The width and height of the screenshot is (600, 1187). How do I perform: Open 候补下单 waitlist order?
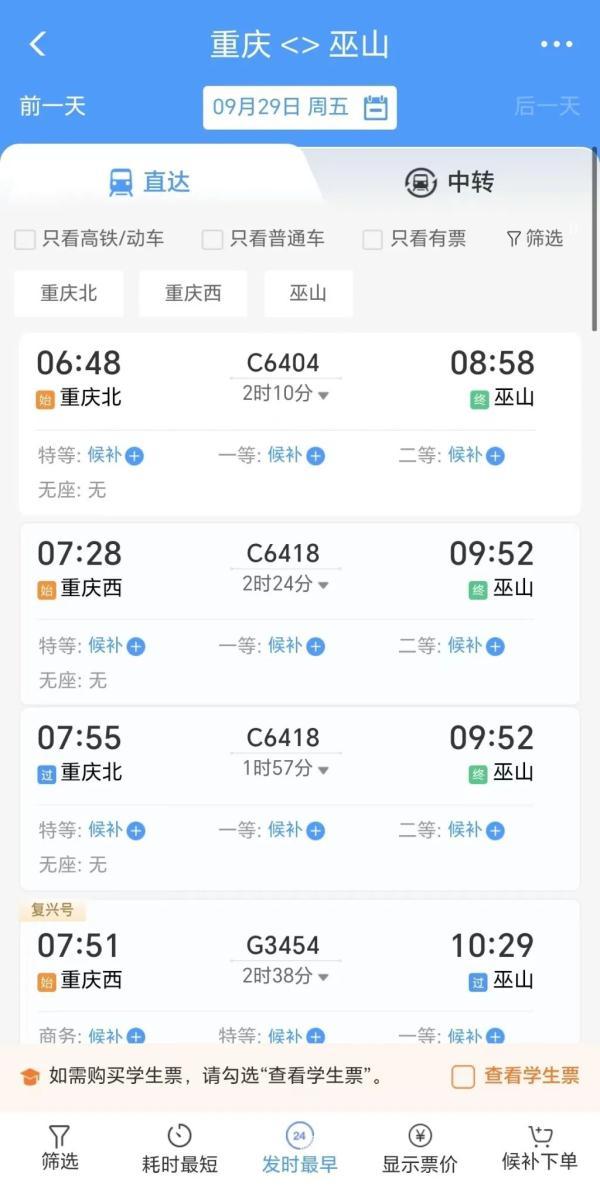tap(540, 1148)
